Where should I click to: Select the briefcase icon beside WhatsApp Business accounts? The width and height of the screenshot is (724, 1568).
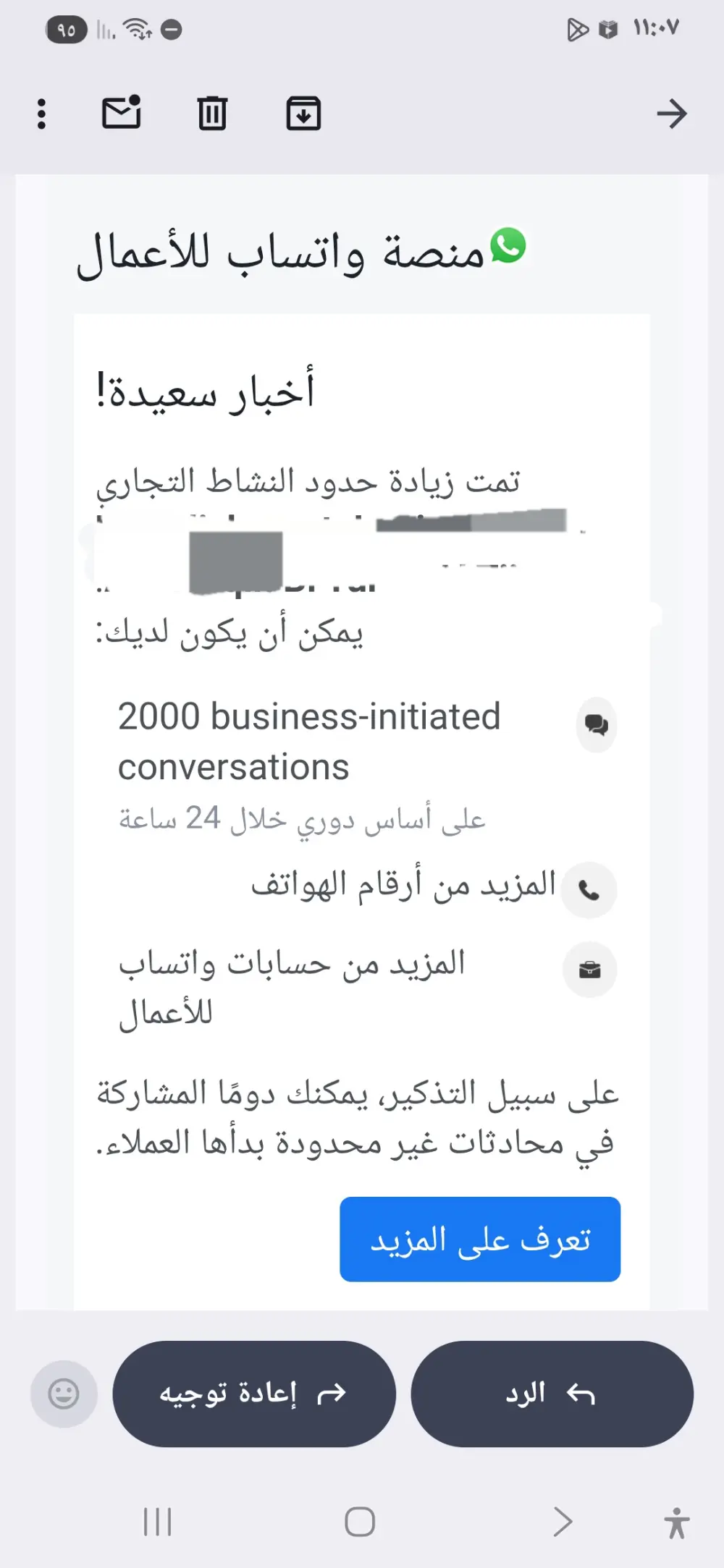590,971
